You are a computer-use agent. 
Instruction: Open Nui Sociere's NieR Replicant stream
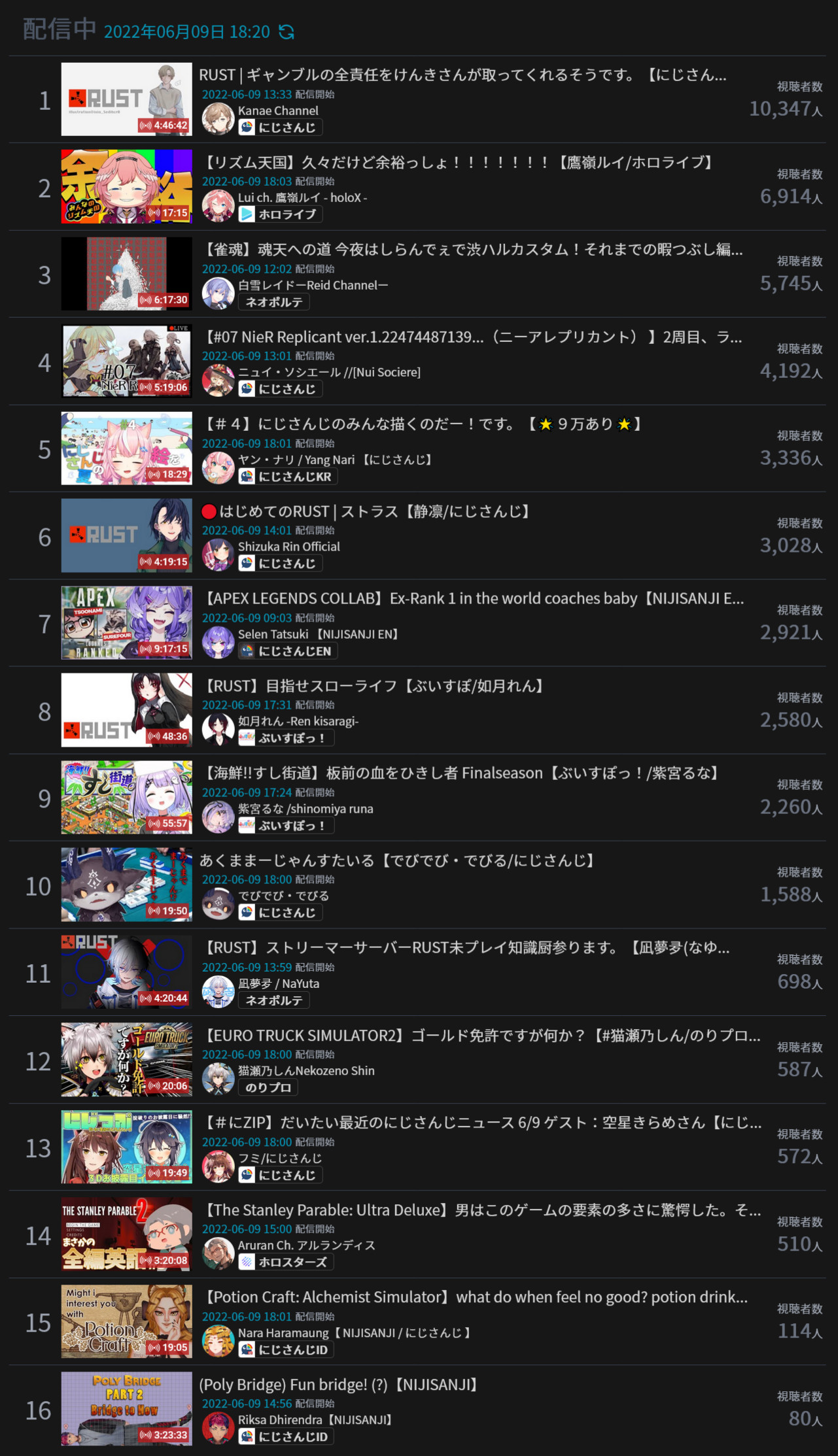coord(471,337)
